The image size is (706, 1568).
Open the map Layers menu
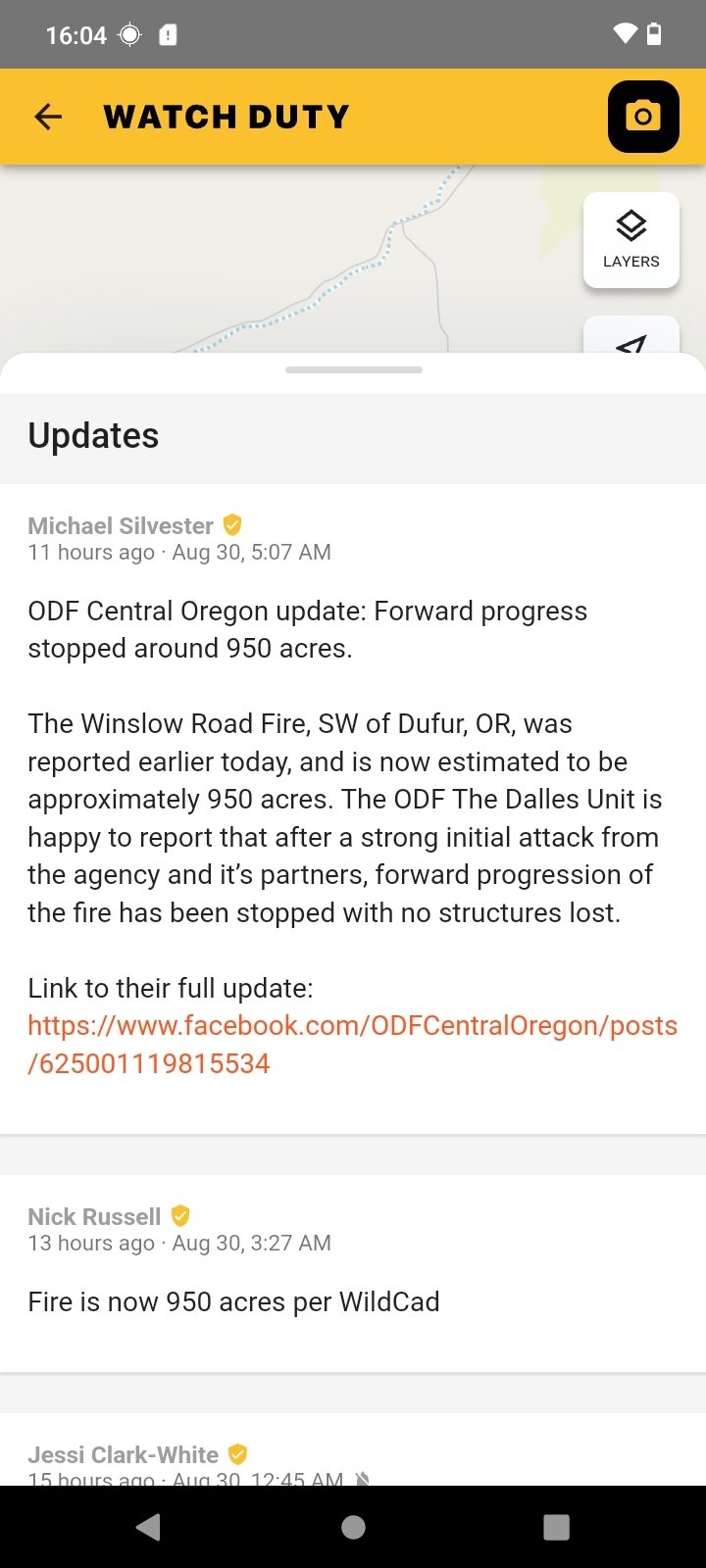[630, 240]
